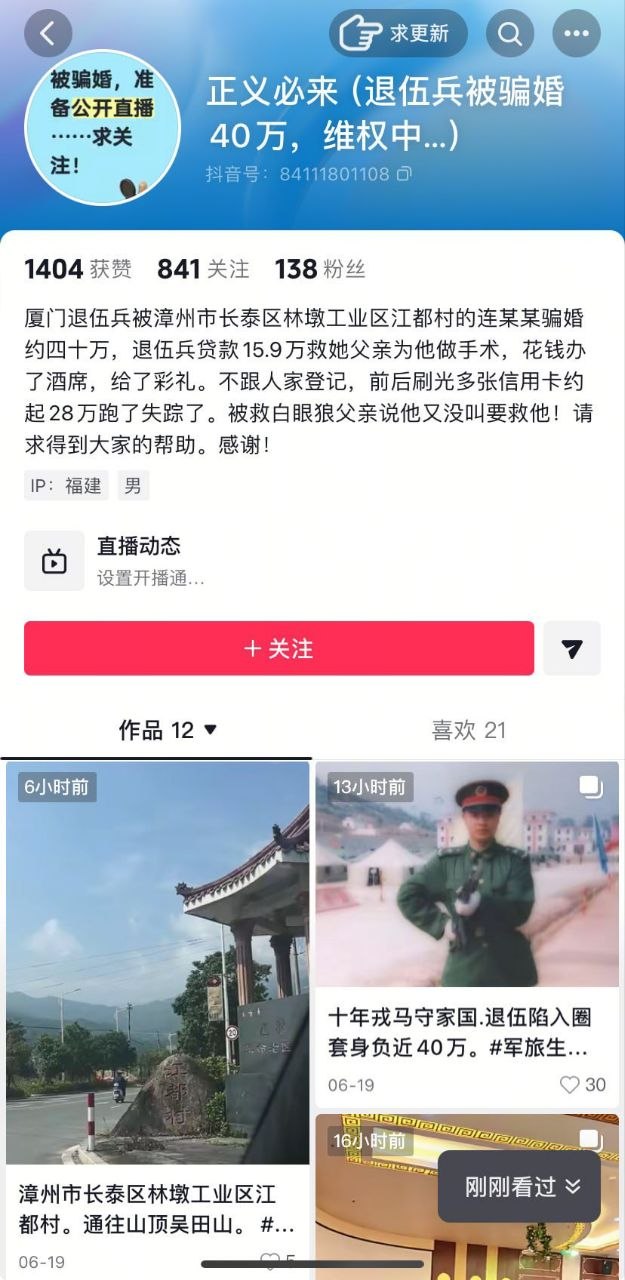Open the three-dot overflow menu
The image size is (625, 1280).
(x=576, y=34)
